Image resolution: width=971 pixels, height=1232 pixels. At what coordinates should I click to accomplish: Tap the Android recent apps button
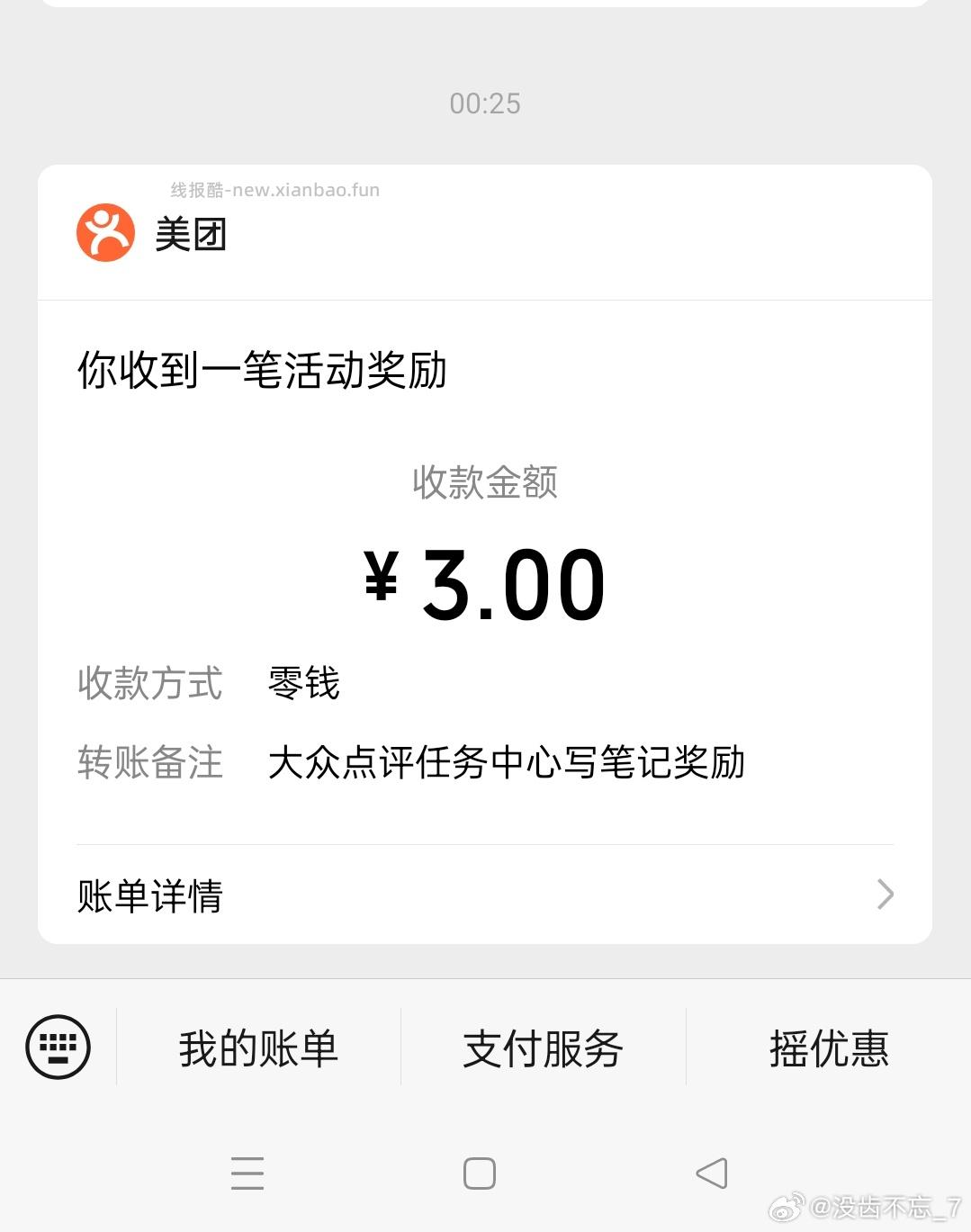(x=247, y=1173)
